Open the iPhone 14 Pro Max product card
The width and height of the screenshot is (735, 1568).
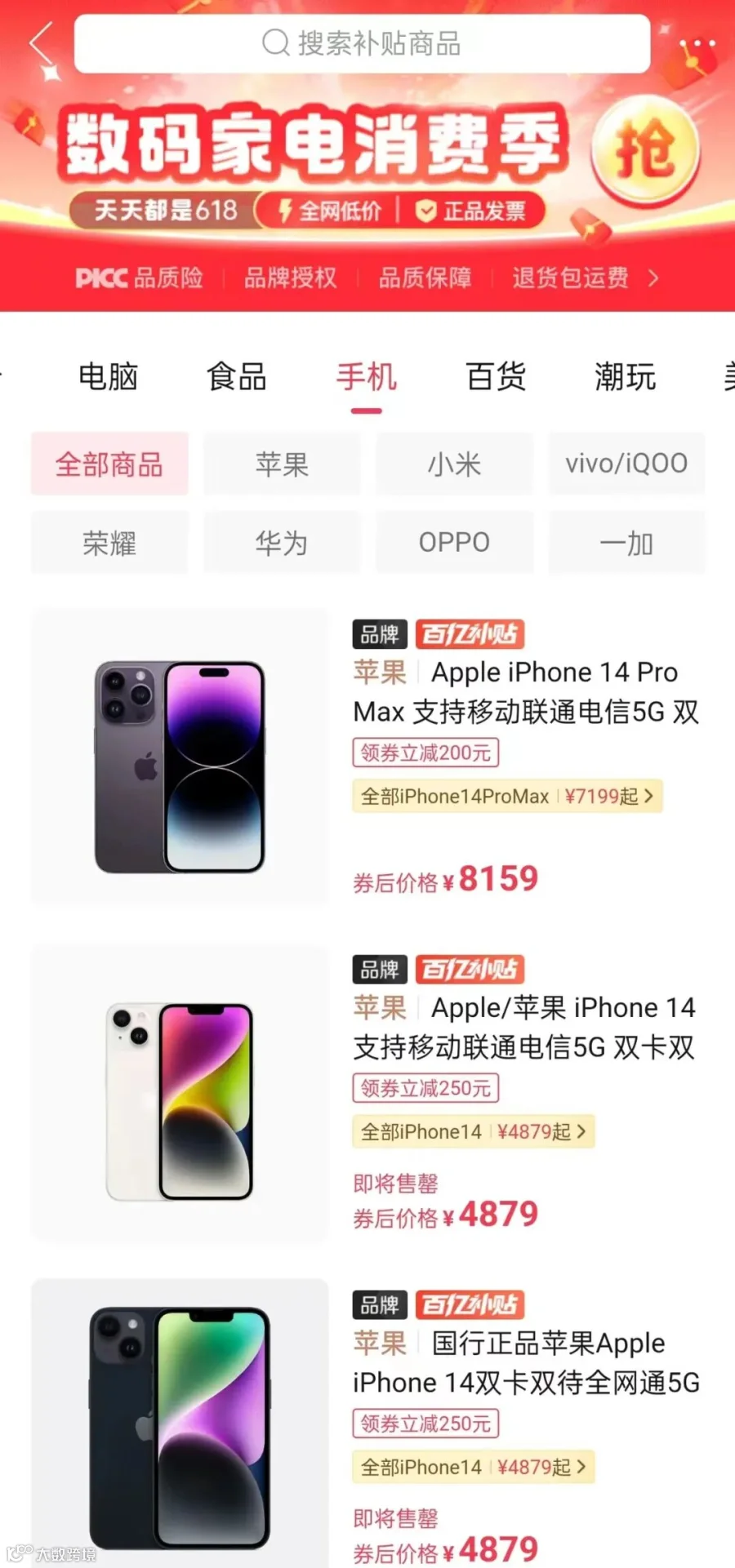pos(367,757)
